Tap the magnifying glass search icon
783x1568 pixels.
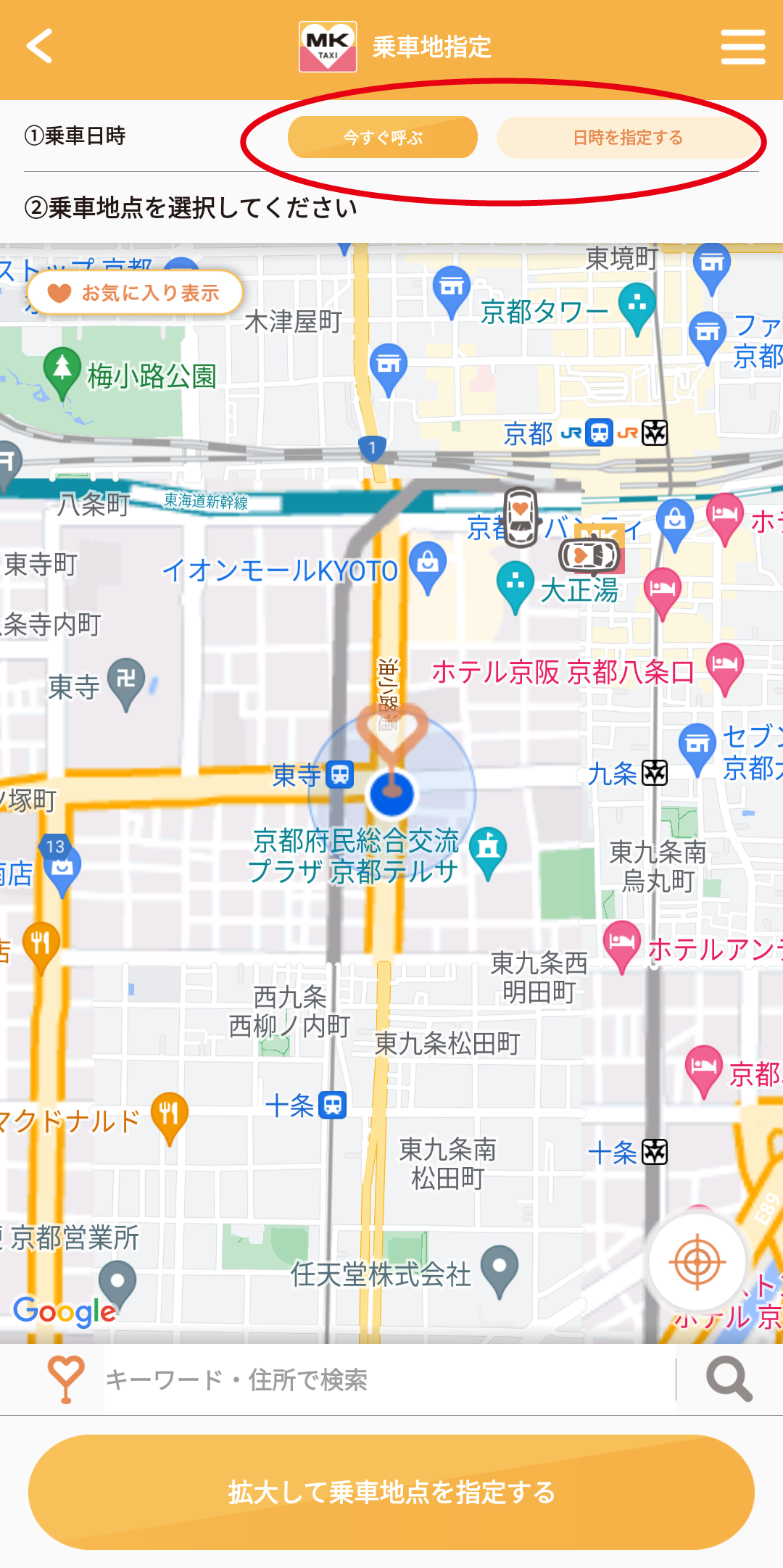[x=729, y=1379]
